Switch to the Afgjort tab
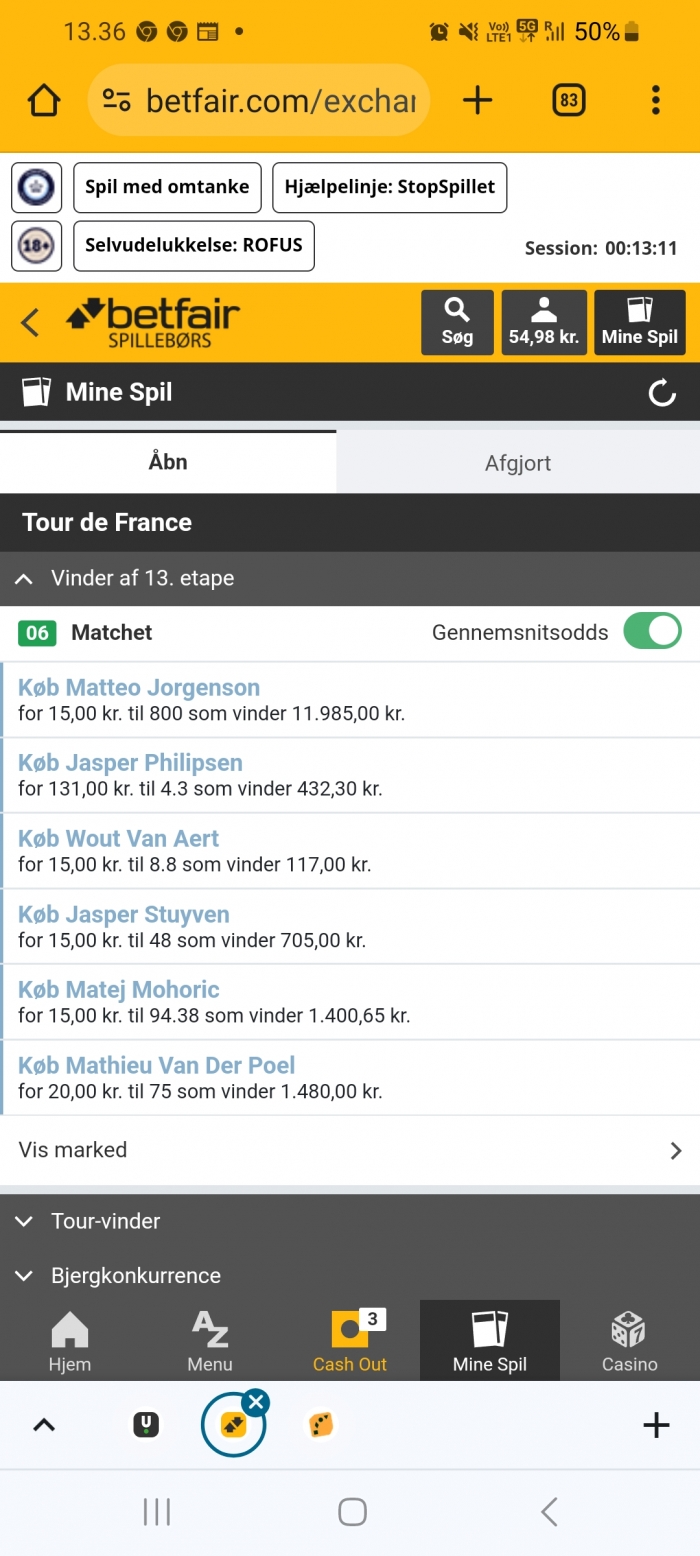The height and width of the screenshot is (1556, 700). [518, 462]
